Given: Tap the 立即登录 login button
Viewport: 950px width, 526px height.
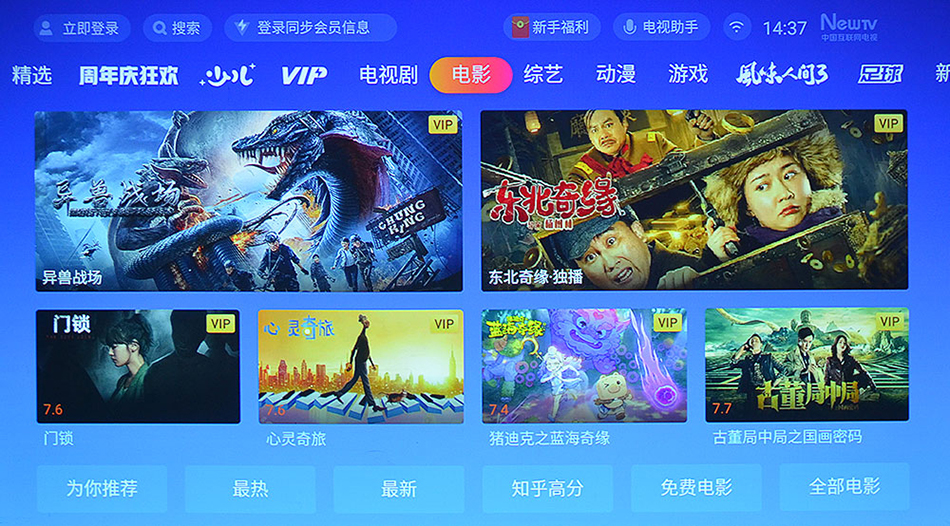Looking at the screenshot, I should tap(81, 28).
